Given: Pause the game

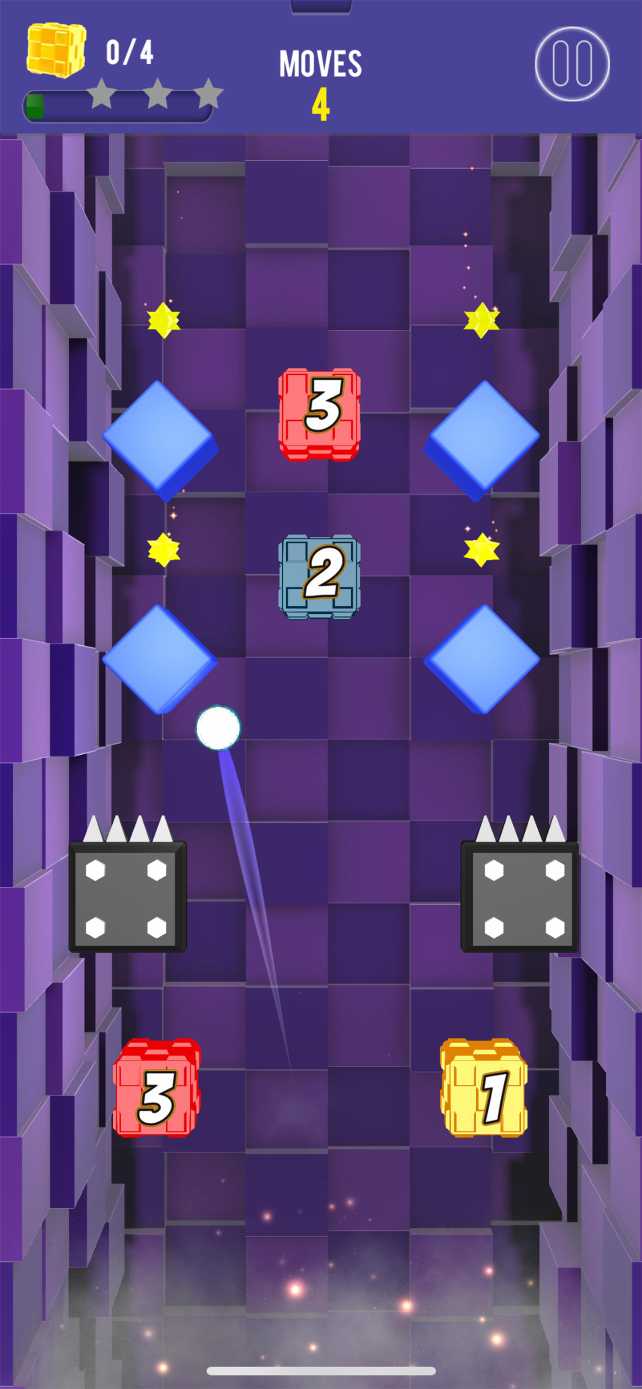Looking at the screenshot, I should 572,64.
